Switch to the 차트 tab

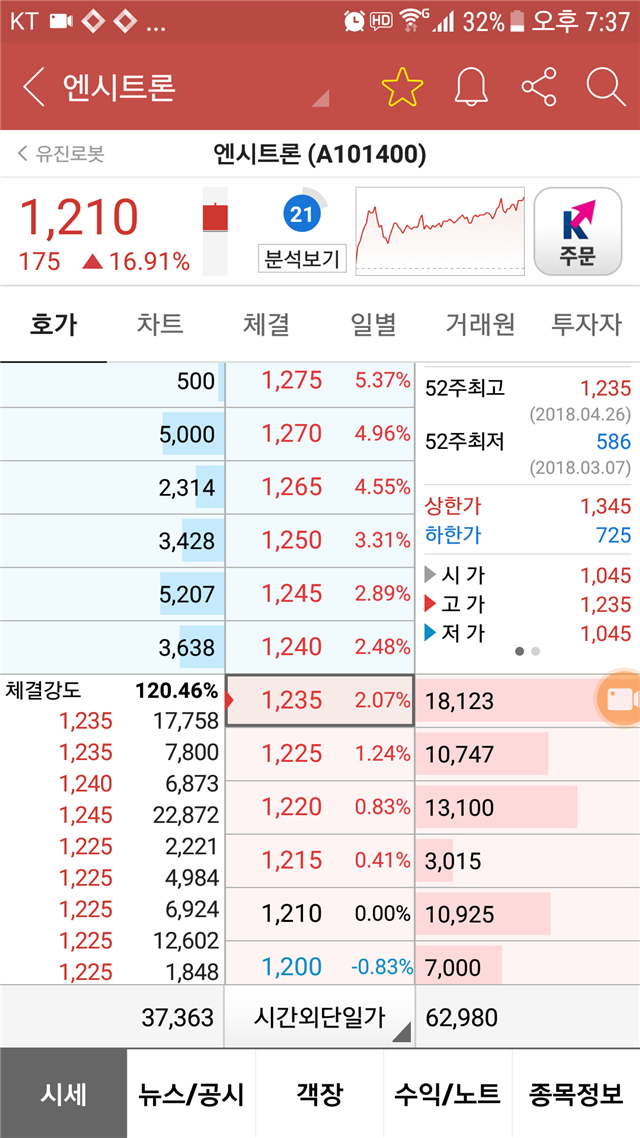[x=160, y=324]
